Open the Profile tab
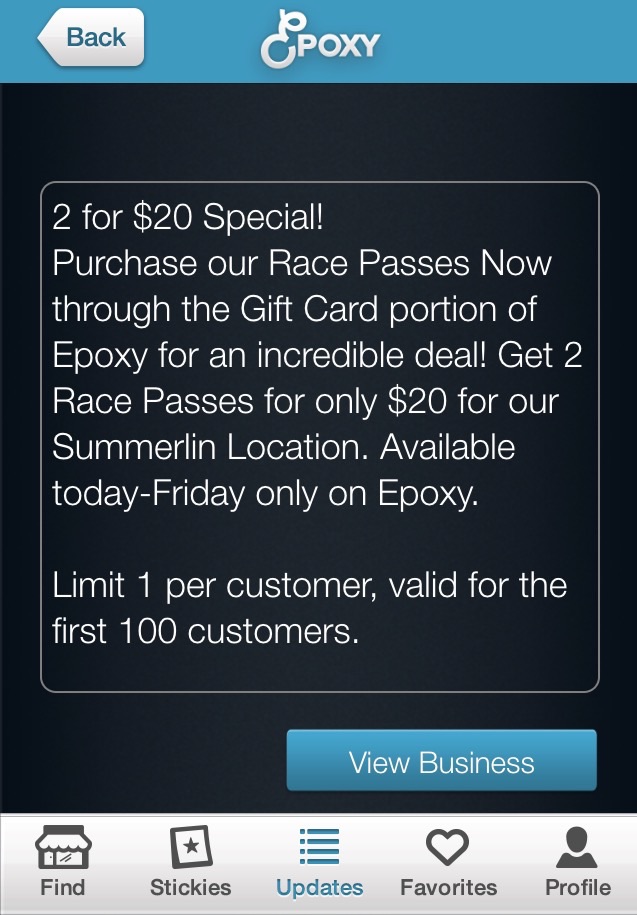The image size is (637, 915). (x=577, y=862)
